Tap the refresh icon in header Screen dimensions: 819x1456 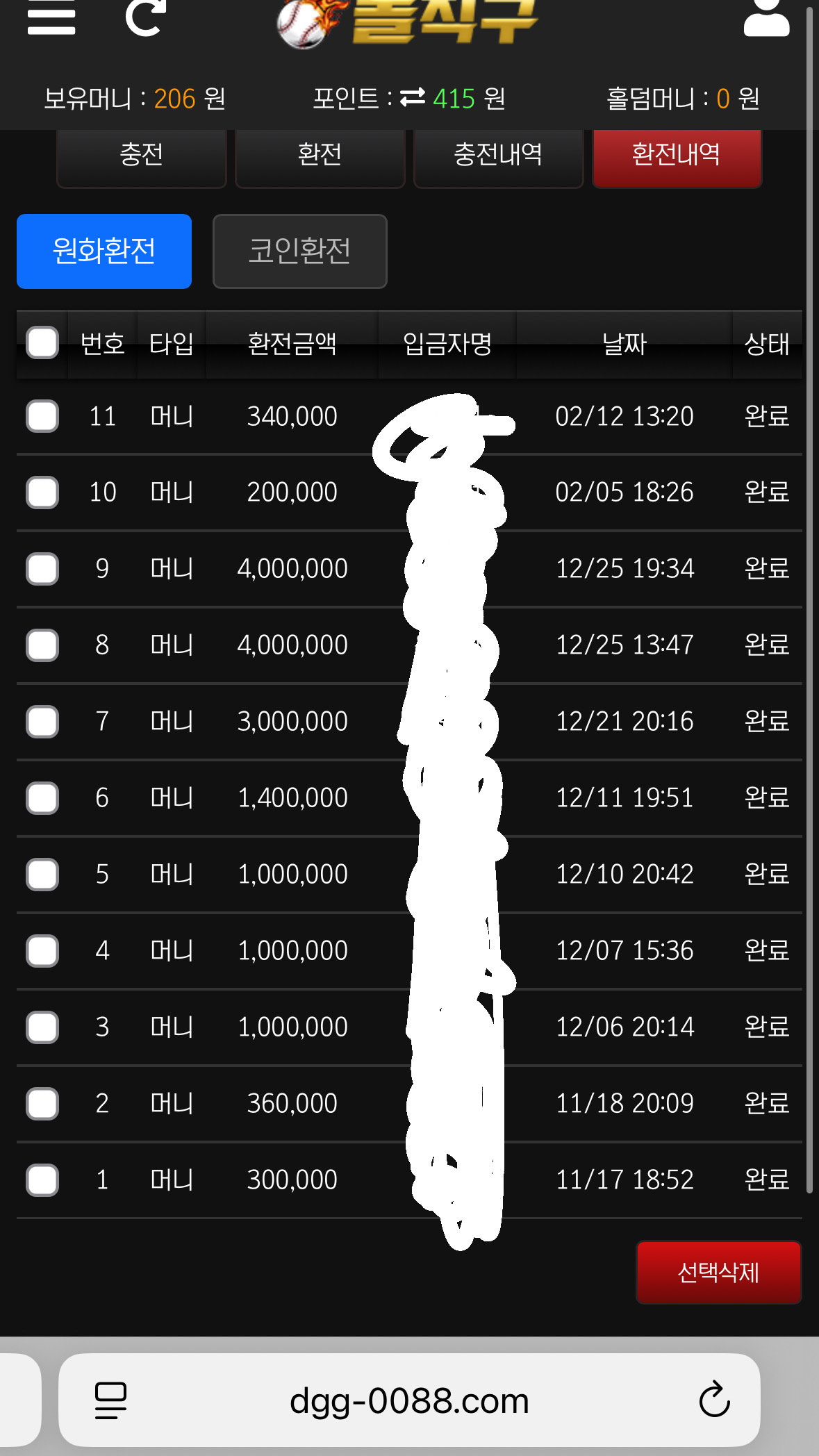point(144,17)
